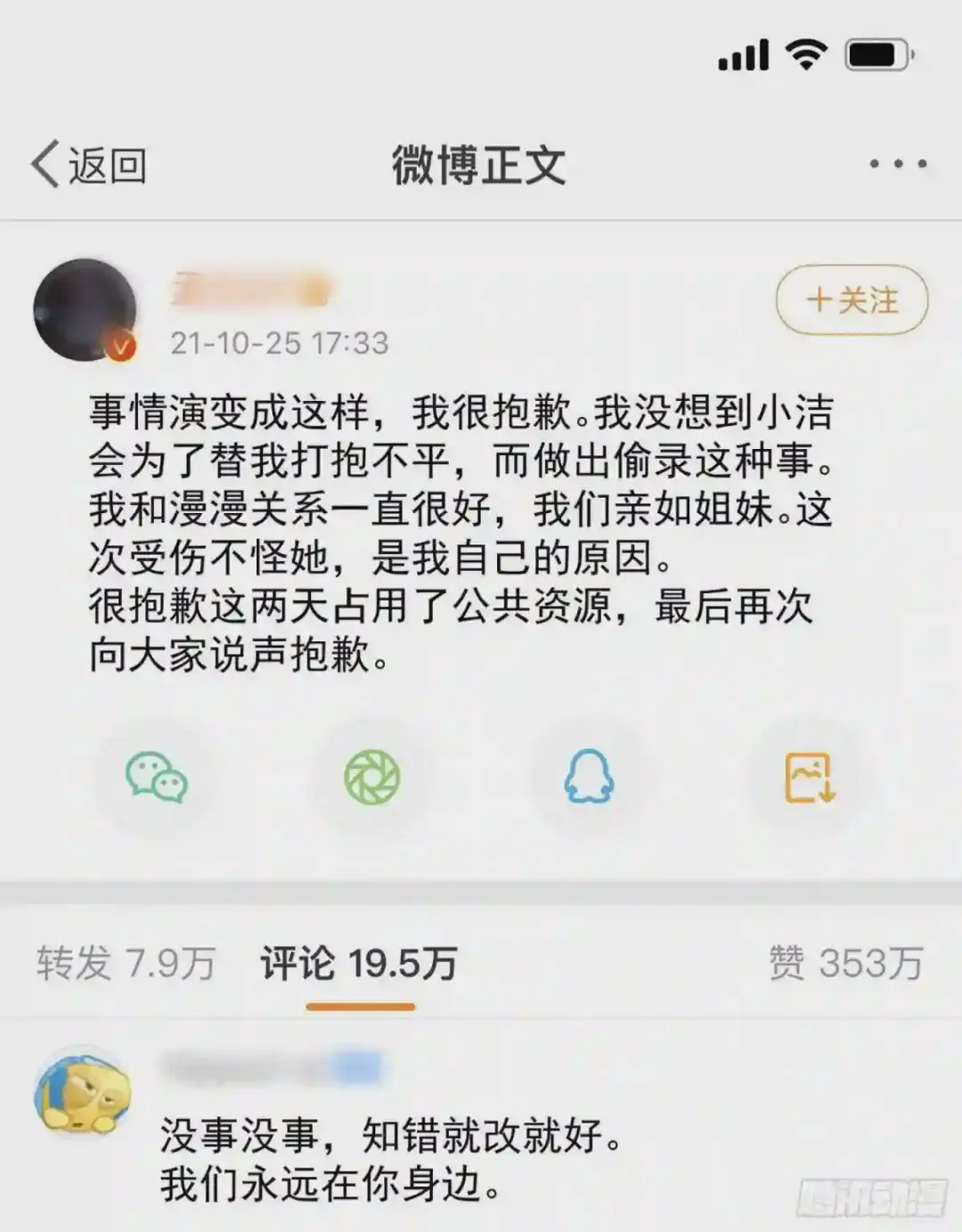Share the post to QQ
This screenshot has height=1232, width=962.
click(589, 778)
